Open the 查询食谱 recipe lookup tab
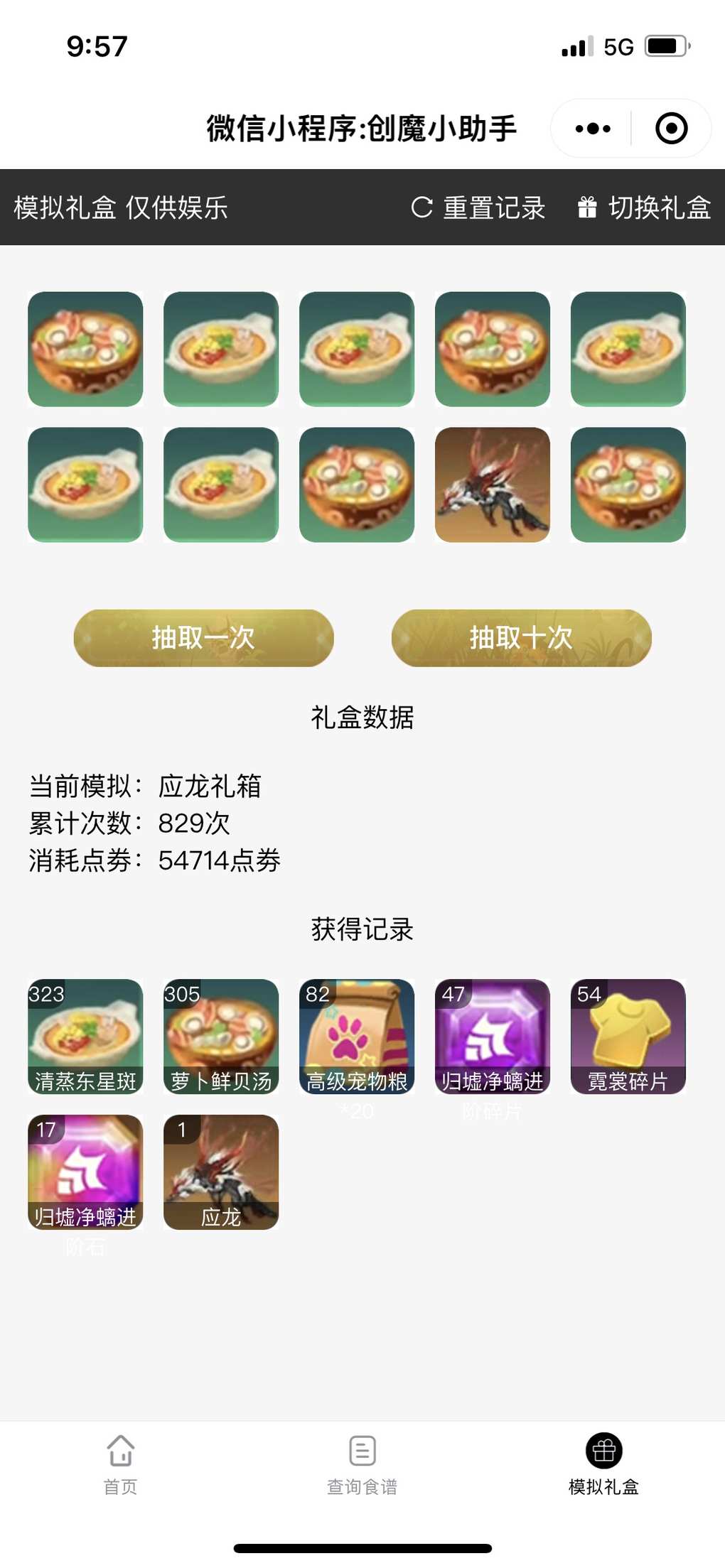725x1568 pixels. (362, 1464)
